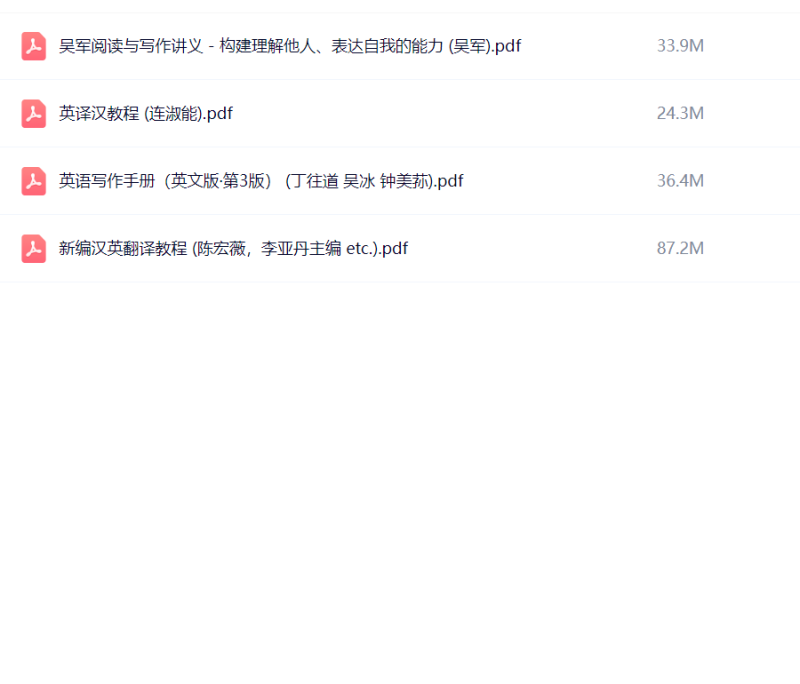This screenshot has width=800, height=684.
Task: Open 新编汉英翻译教程 PDF file
Action: pos(233,249)
